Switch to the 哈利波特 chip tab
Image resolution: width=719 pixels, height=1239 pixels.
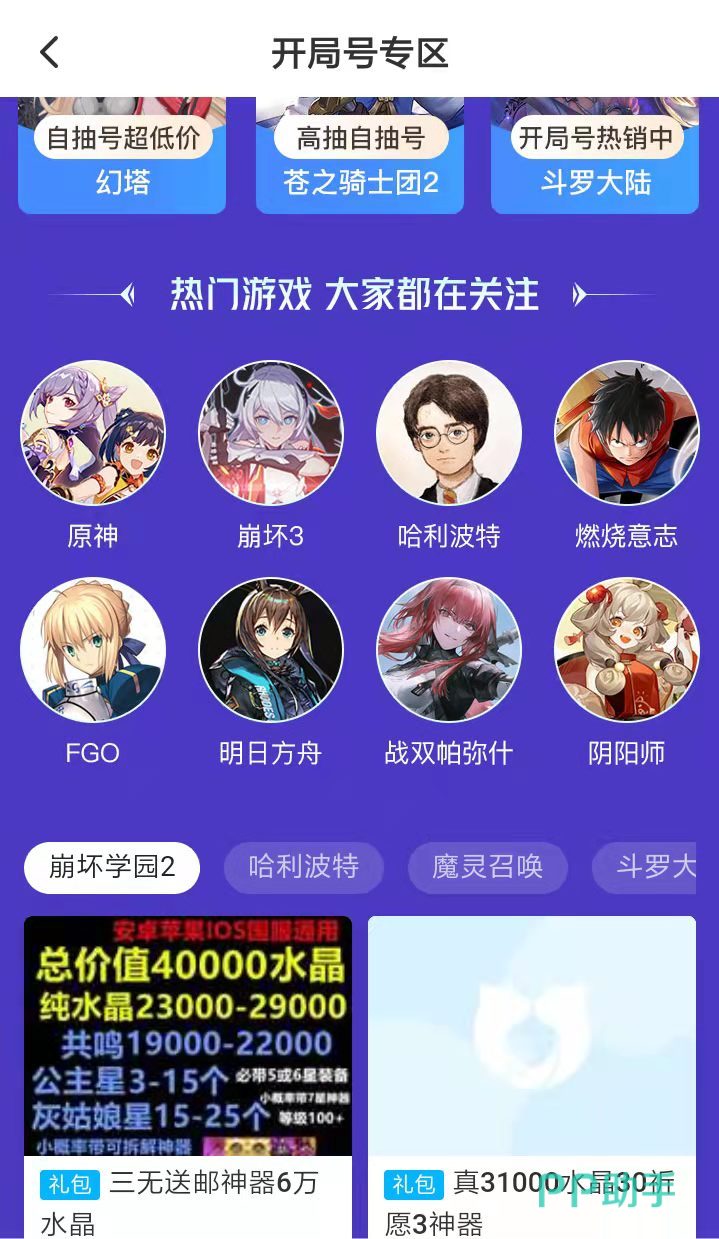point(304,867)
